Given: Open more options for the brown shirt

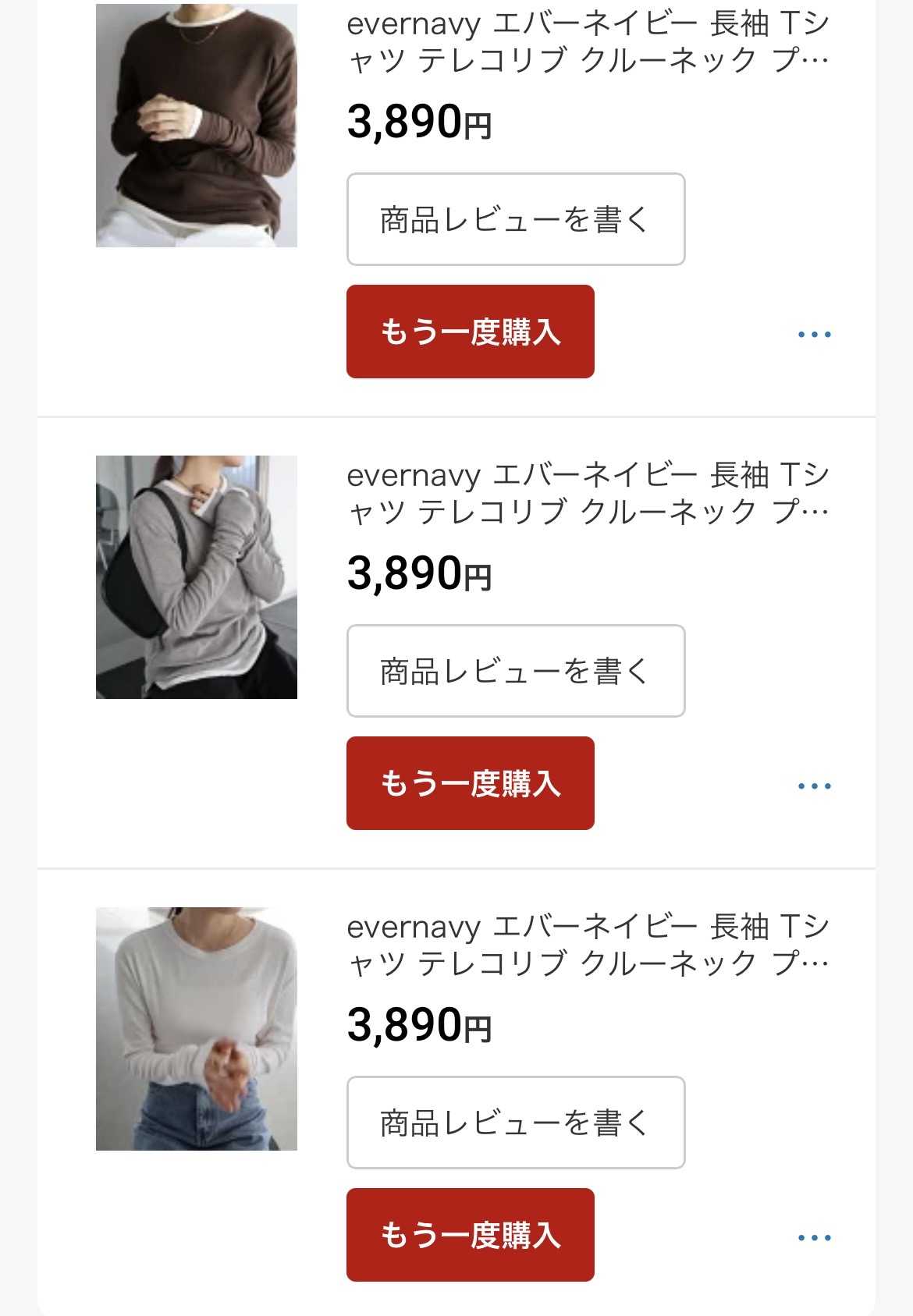Looking at the screenshot, I should pyautogui.click(x=814, y=335).
